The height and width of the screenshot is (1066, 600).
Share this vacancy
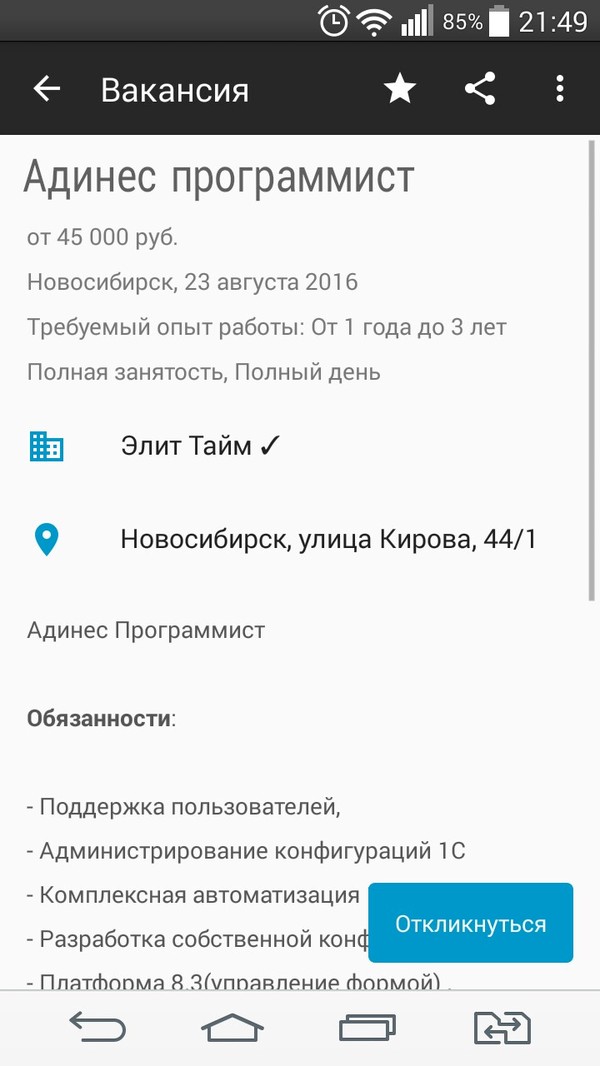480,90
